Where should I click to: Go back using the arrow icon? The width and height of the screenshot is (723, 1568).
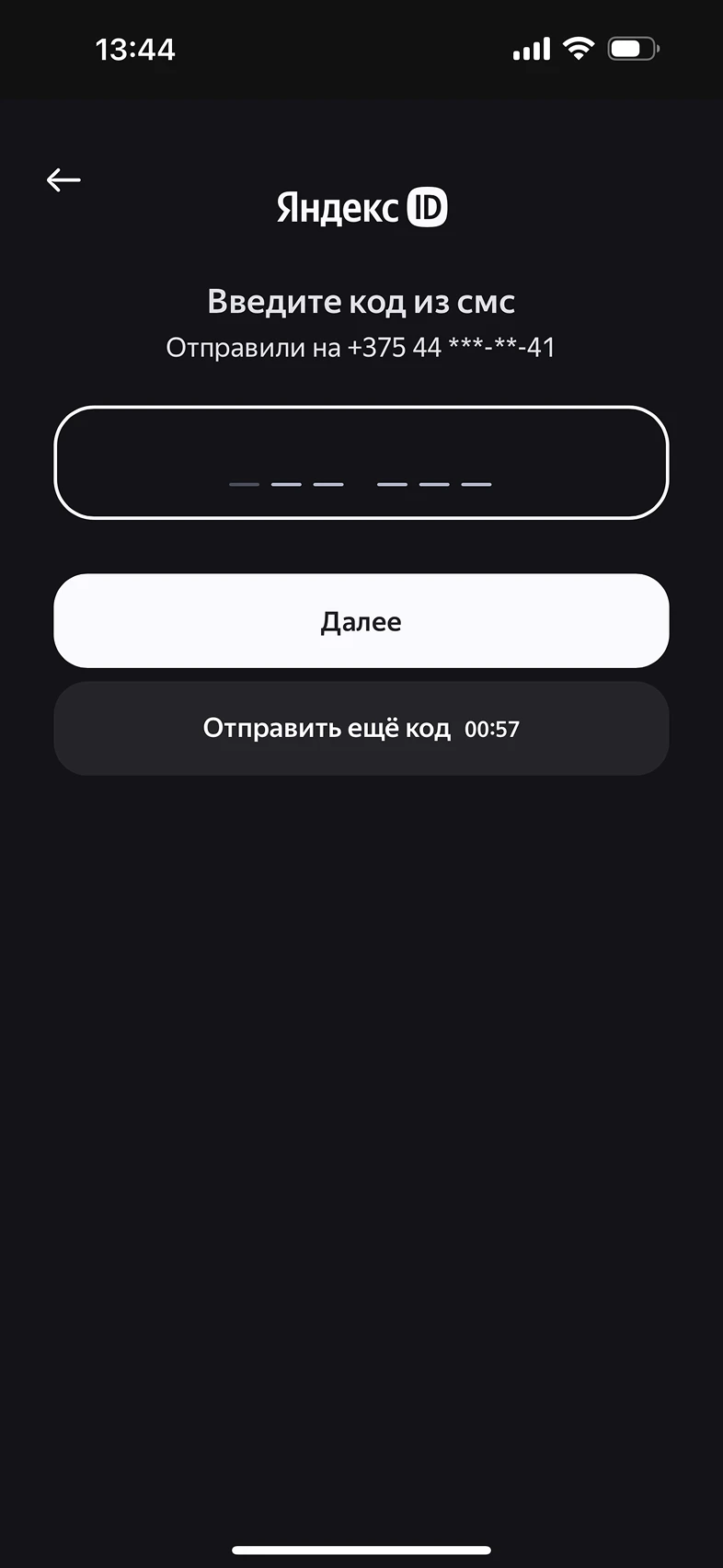[63, 179]
